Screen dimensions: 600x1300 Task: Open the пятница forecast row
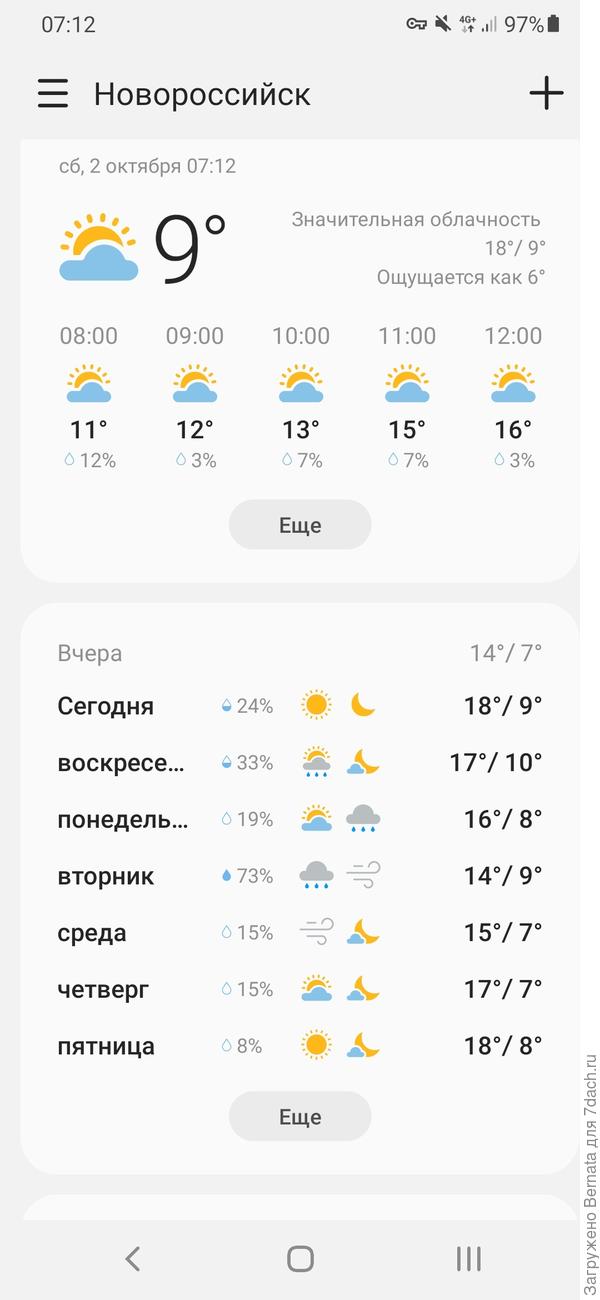point(299,1046)
